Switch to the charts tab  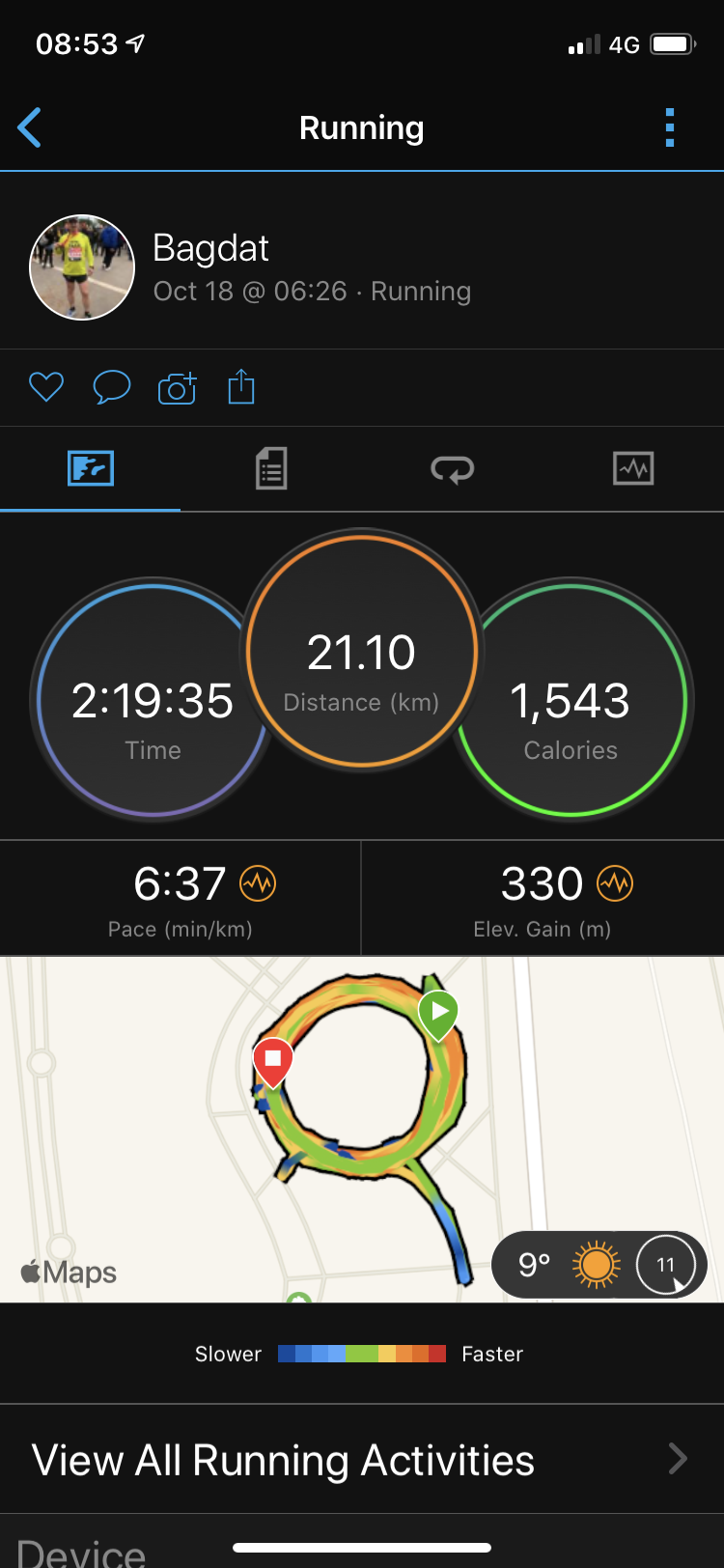(633, 469)
